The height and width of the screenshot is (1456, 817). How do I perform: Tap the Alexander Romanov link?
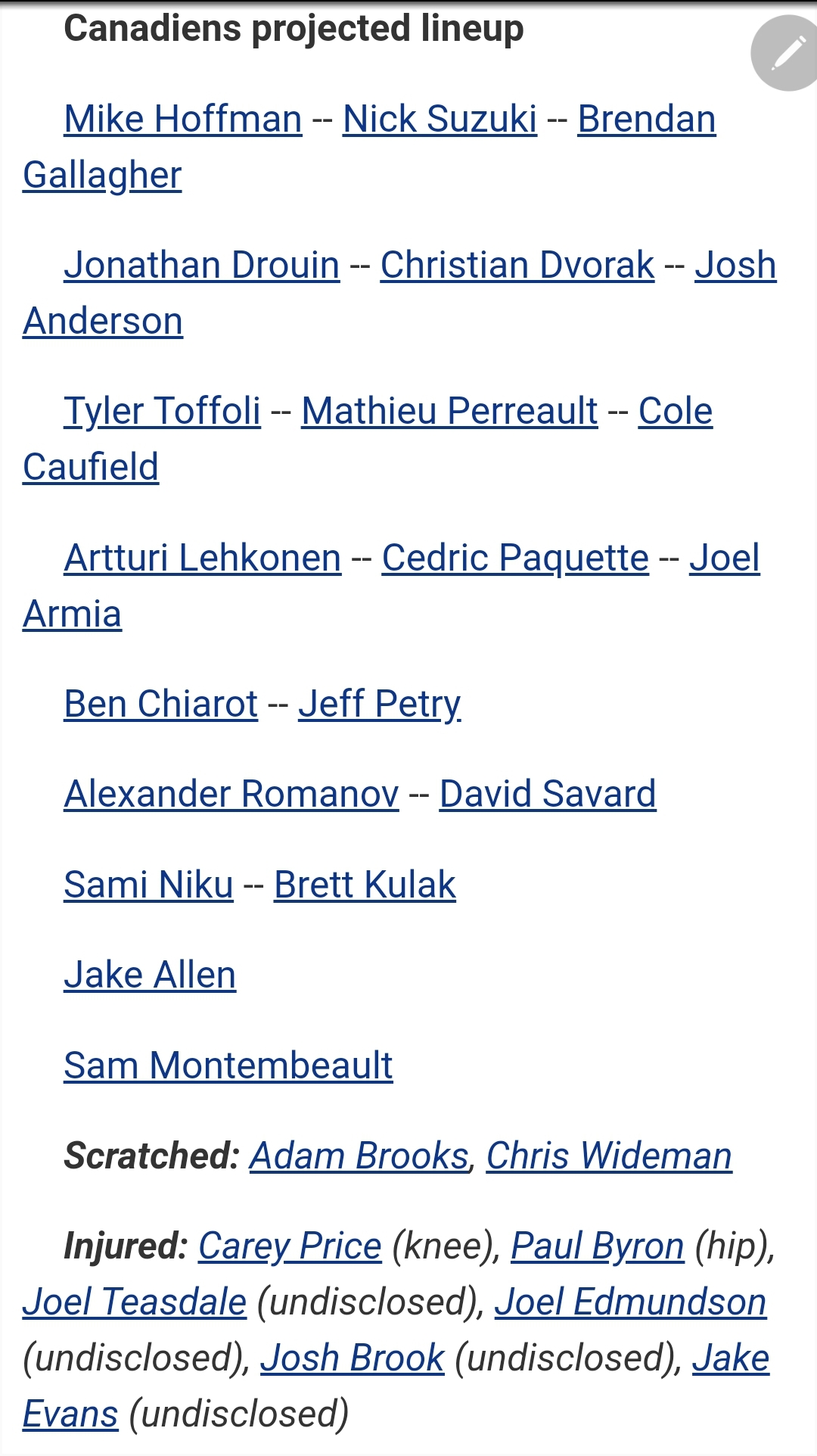coord(231,795)
